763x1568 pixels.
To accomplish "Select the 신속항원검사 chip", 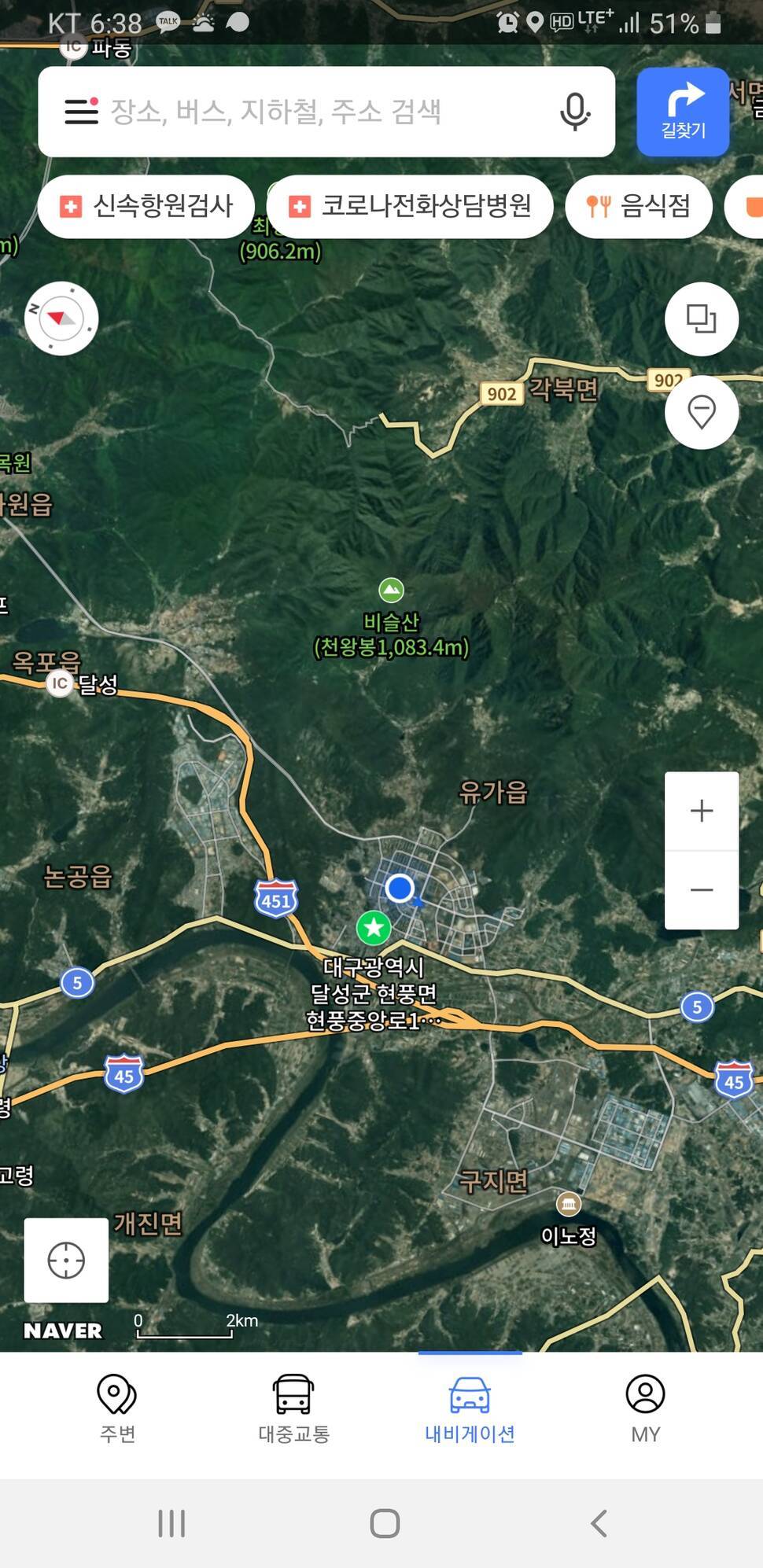I will pyautogui.click(x=146, y=207).
